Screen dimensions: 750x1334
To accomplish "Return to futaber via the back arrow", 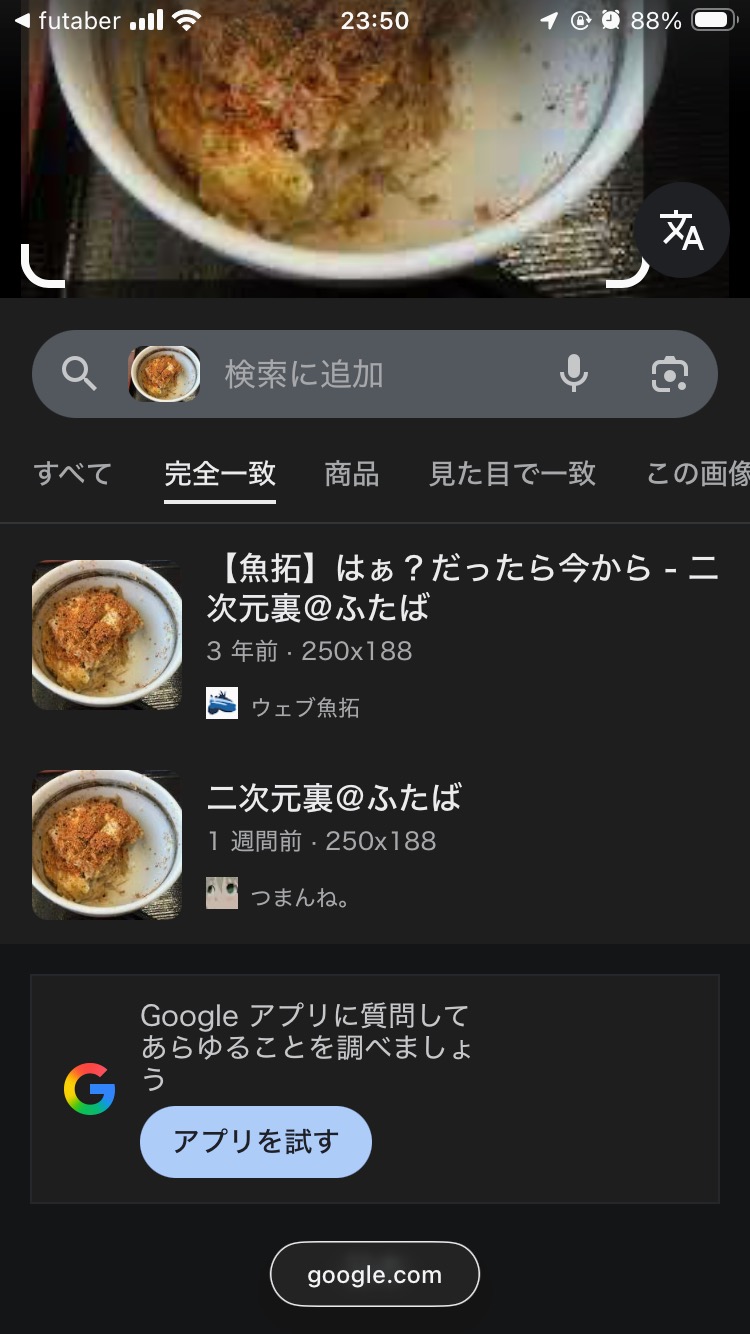I will coord(22,21).
